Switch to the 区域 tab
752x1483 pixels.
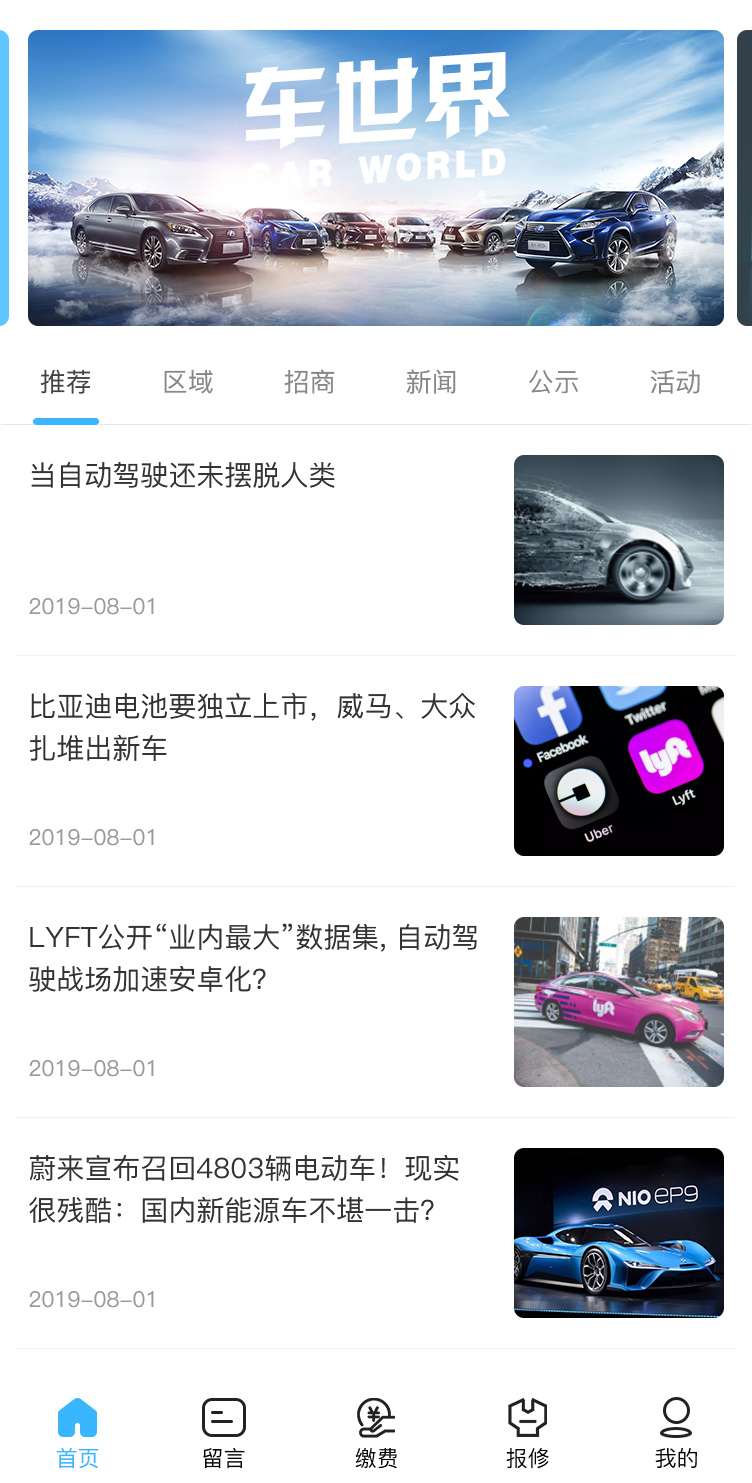coord(188,382)
